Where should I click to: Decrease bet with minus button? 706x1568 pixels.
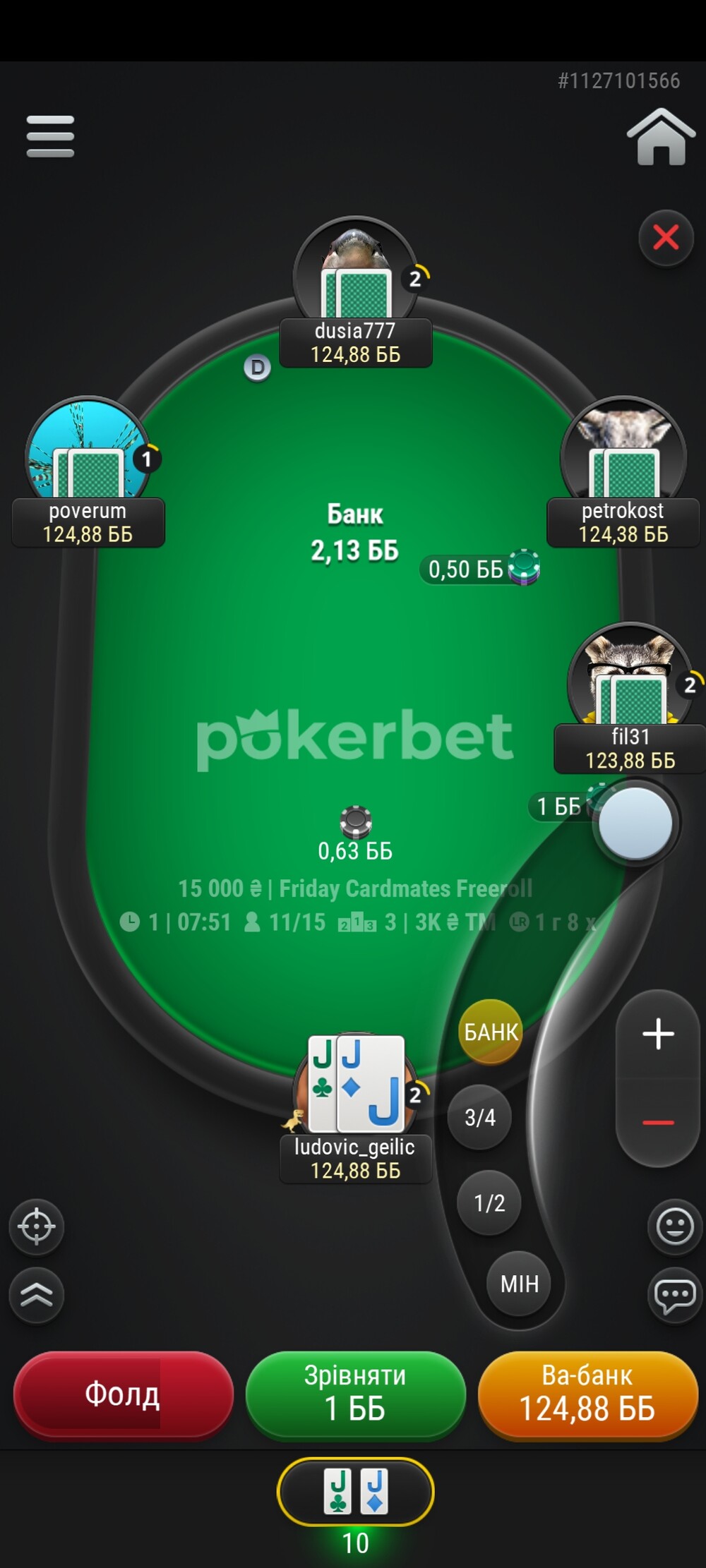click(658, 1122)
